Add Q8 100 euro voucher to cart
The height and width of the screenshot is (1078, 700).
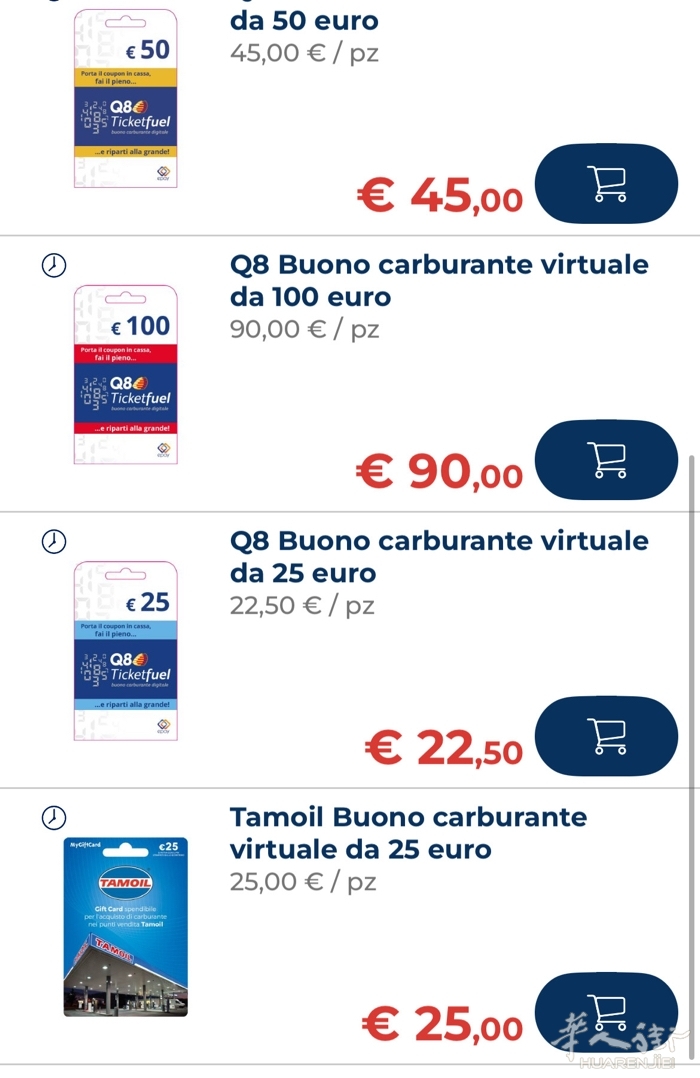coord(606,460)
